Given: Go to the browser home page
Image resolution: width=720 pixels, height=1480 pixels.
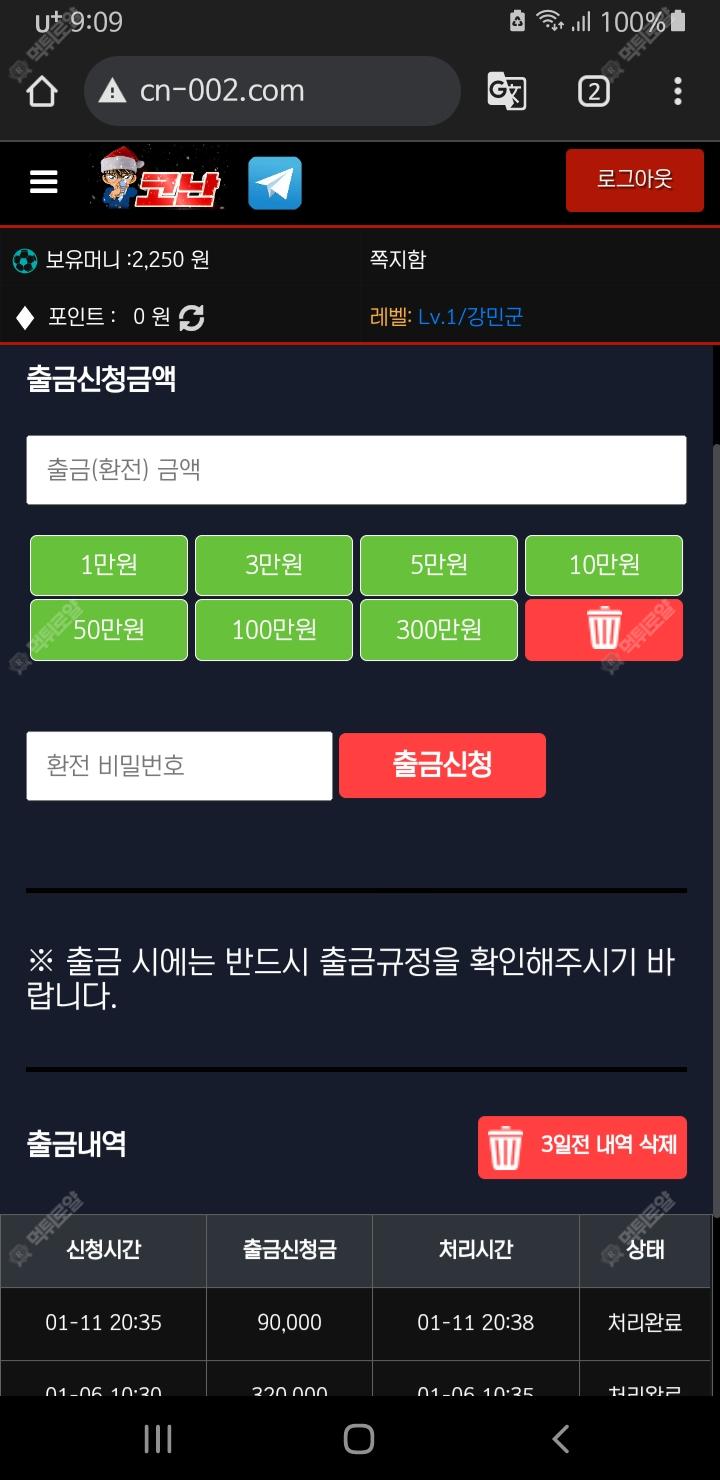Looking at the screenshot, I should coord(42,92).
